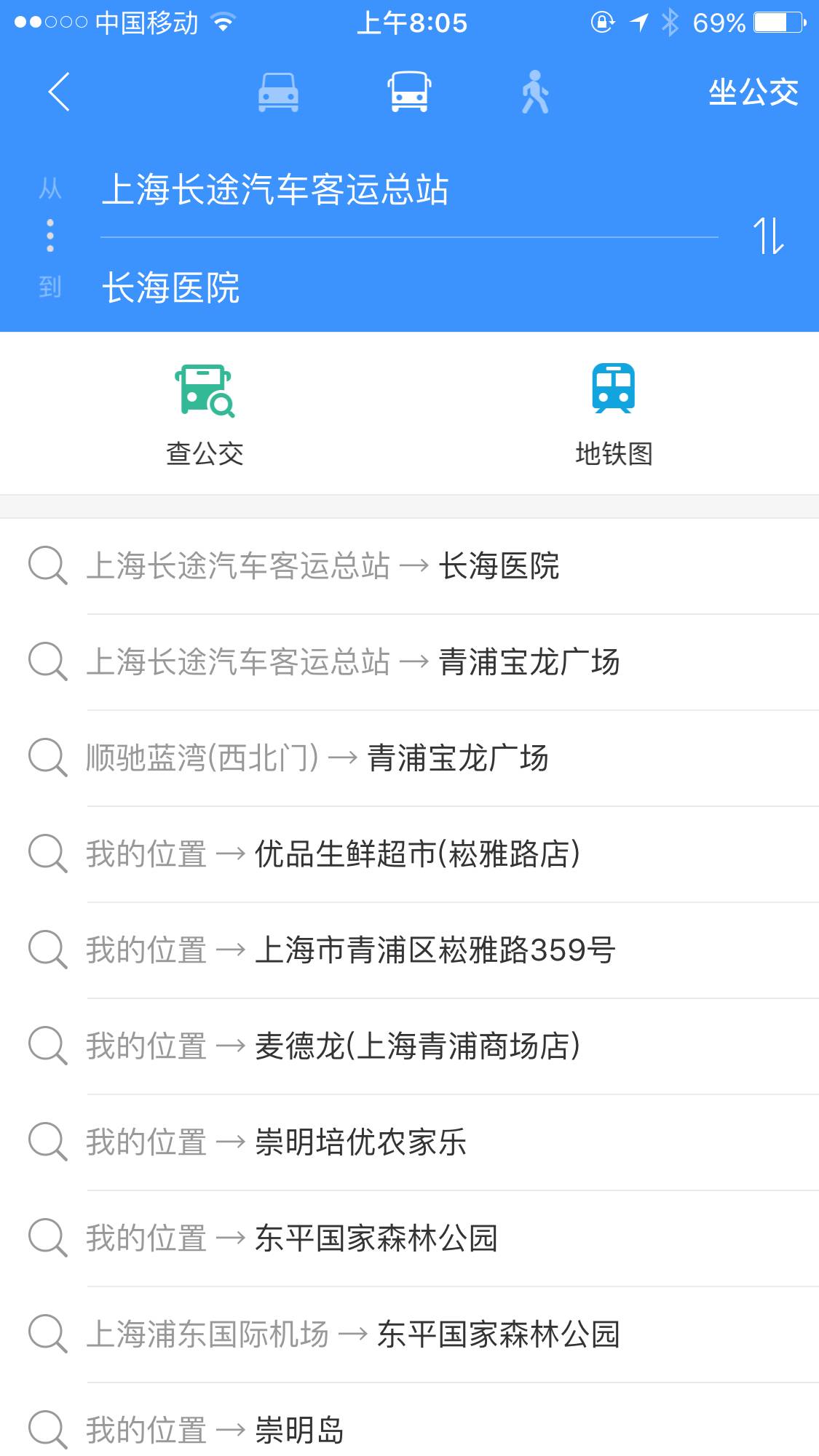Screen dimensions: 819x1456
Task: Open 查公交 bus lookup
Action: pyautogui.click(x=205, y=413)
